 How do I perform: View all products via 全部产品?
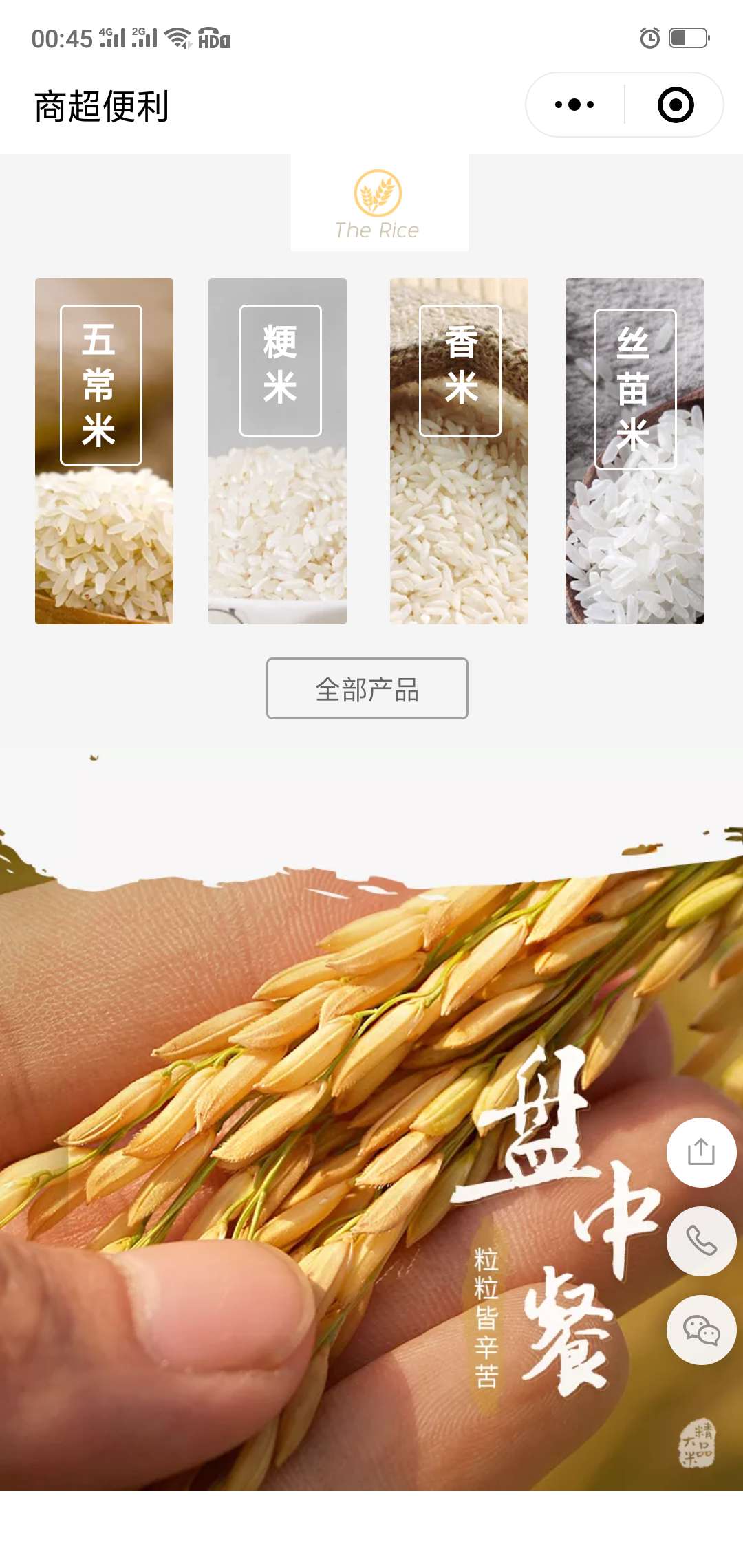pyautogui.click(x=367, y=688)
